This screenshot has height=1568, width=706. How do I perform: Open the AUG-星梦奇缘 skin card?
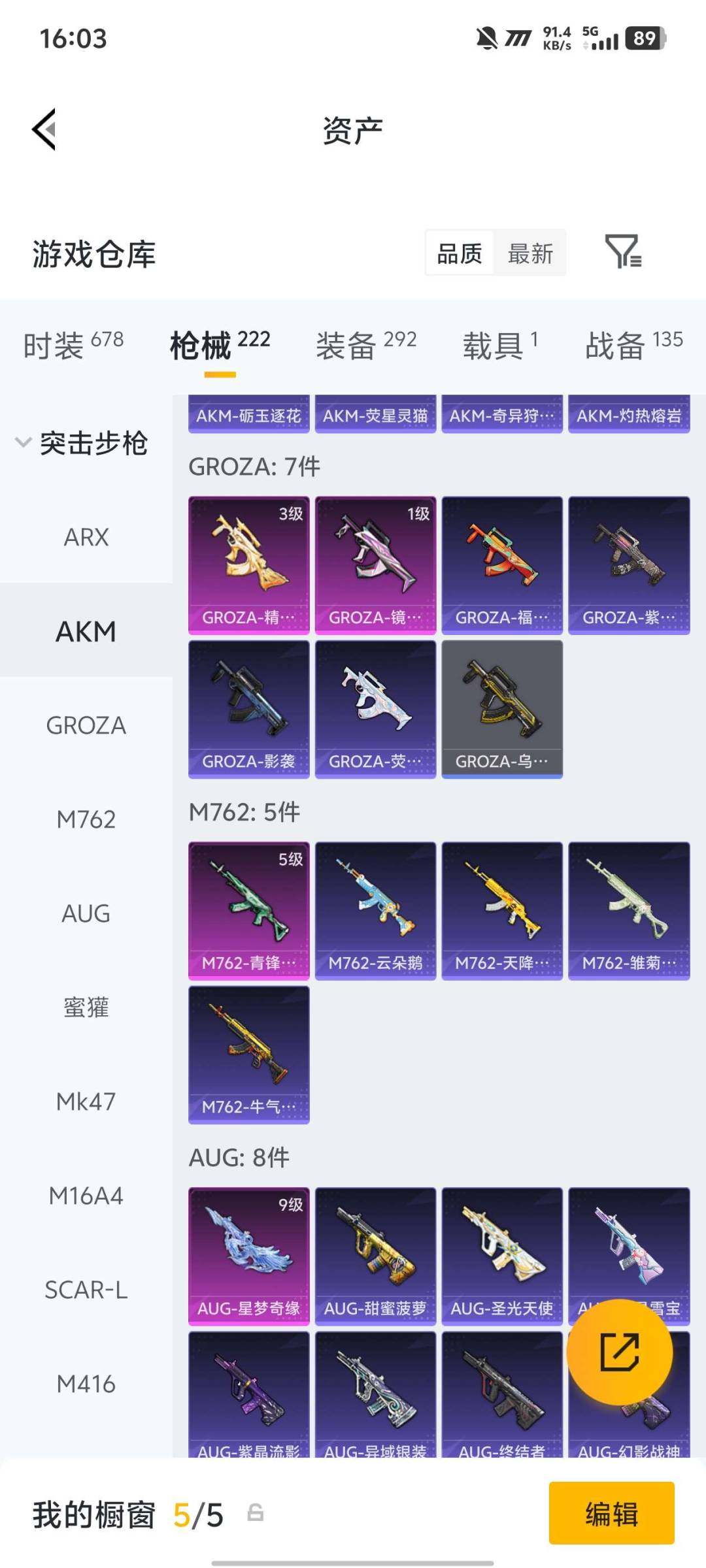pyautogui.click(x=248, y=1256)
